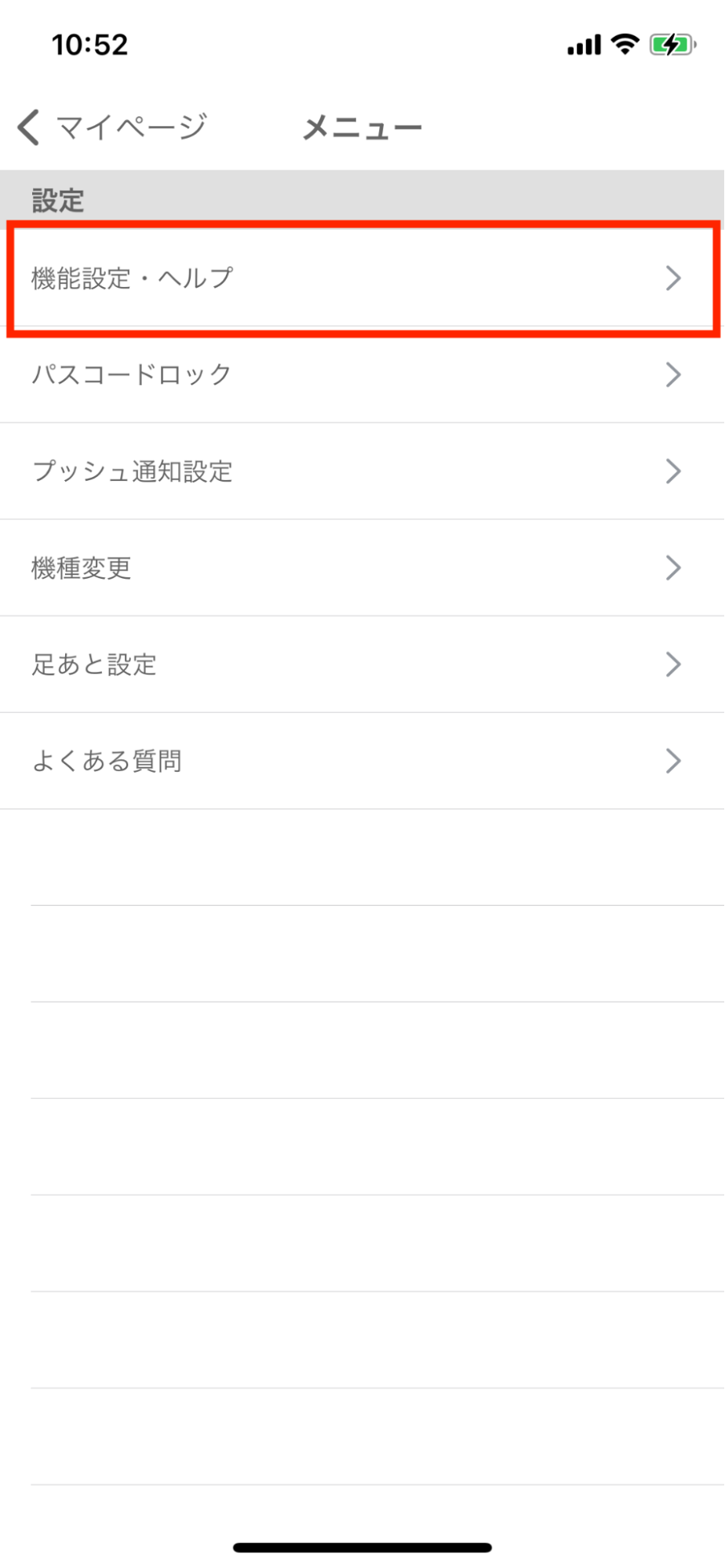The width and height of the screenshot is (725, 1568).
Task: Tap the clock showing 10:52
Action: tap(90, 45)
